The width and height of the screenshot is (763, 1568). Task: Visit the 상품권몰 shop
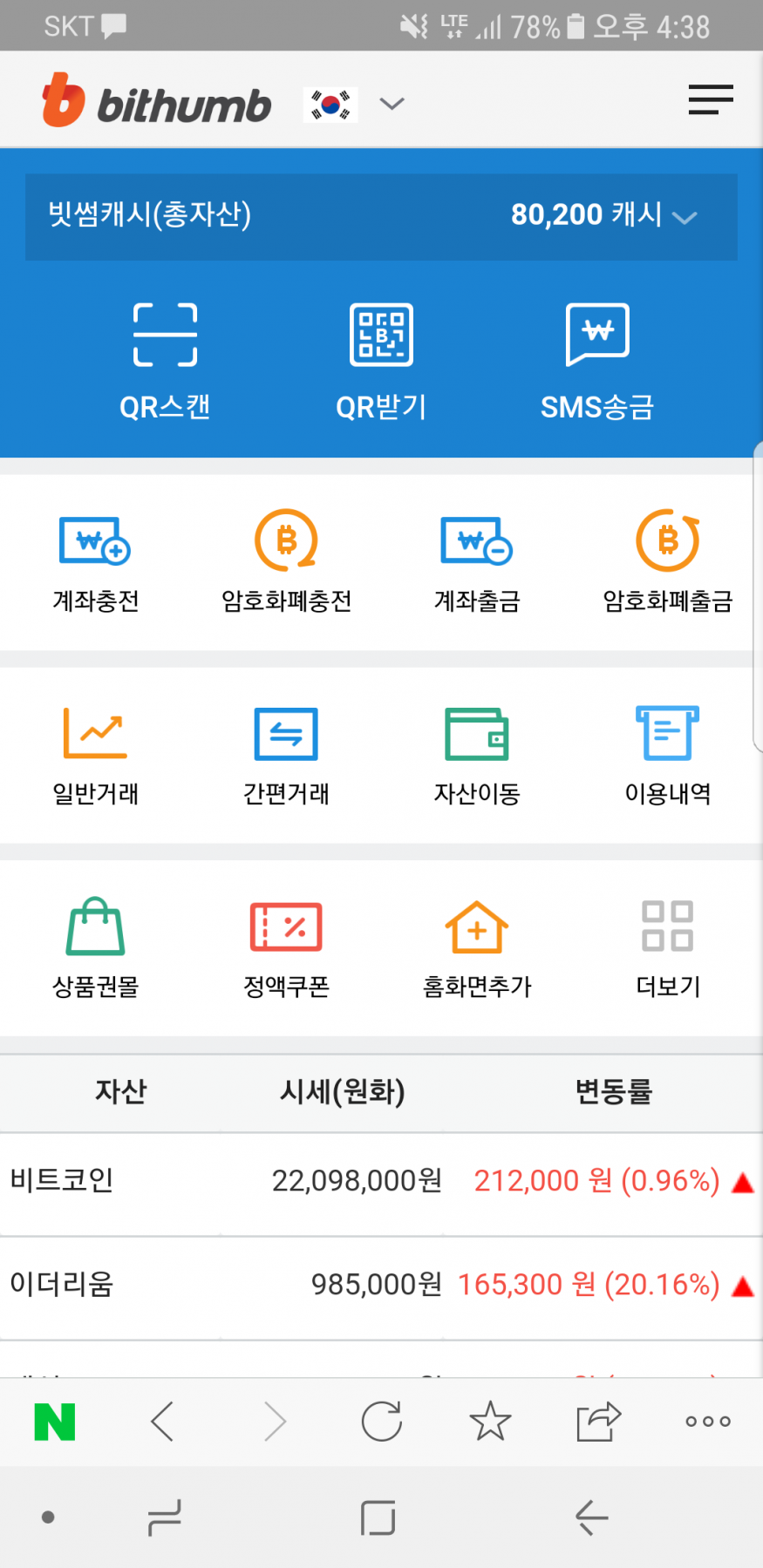click(x=95, y=947)
